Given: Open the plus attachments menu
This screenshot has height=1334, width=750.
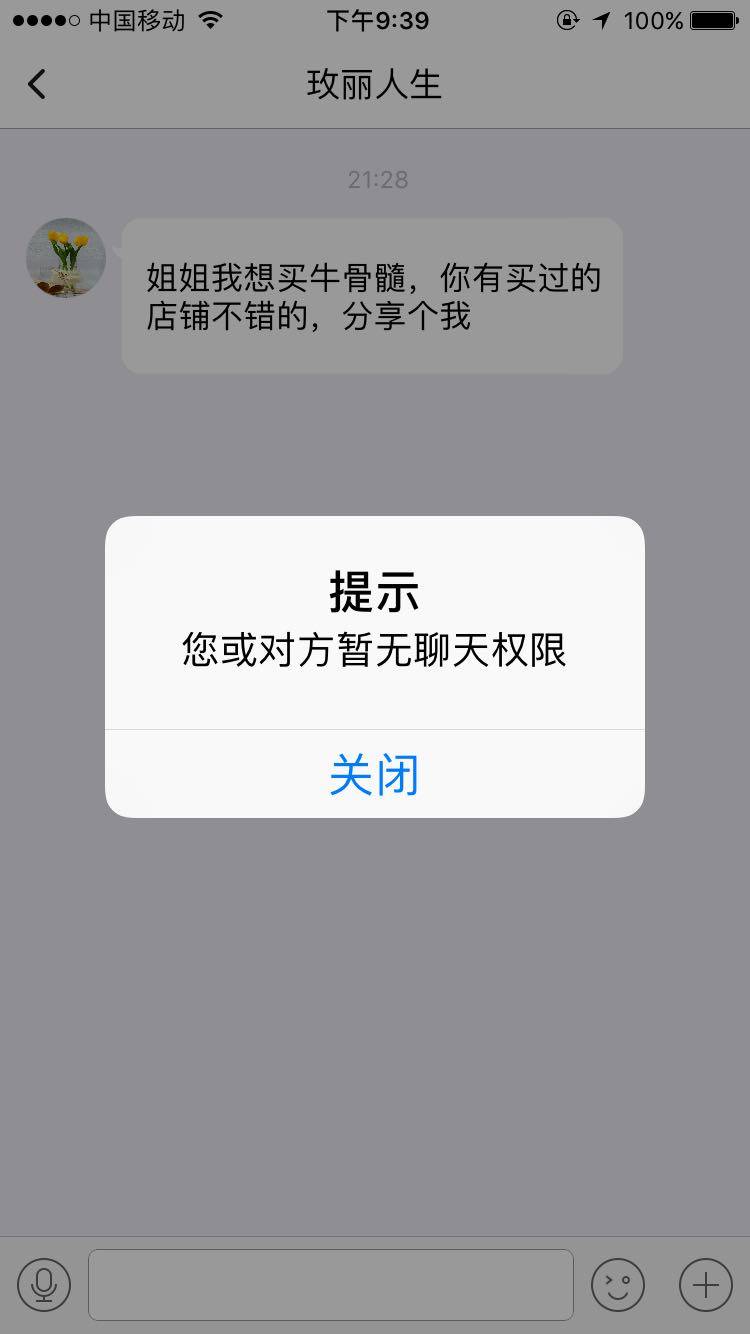Looking at the screenshot, I should point(705,1284).
